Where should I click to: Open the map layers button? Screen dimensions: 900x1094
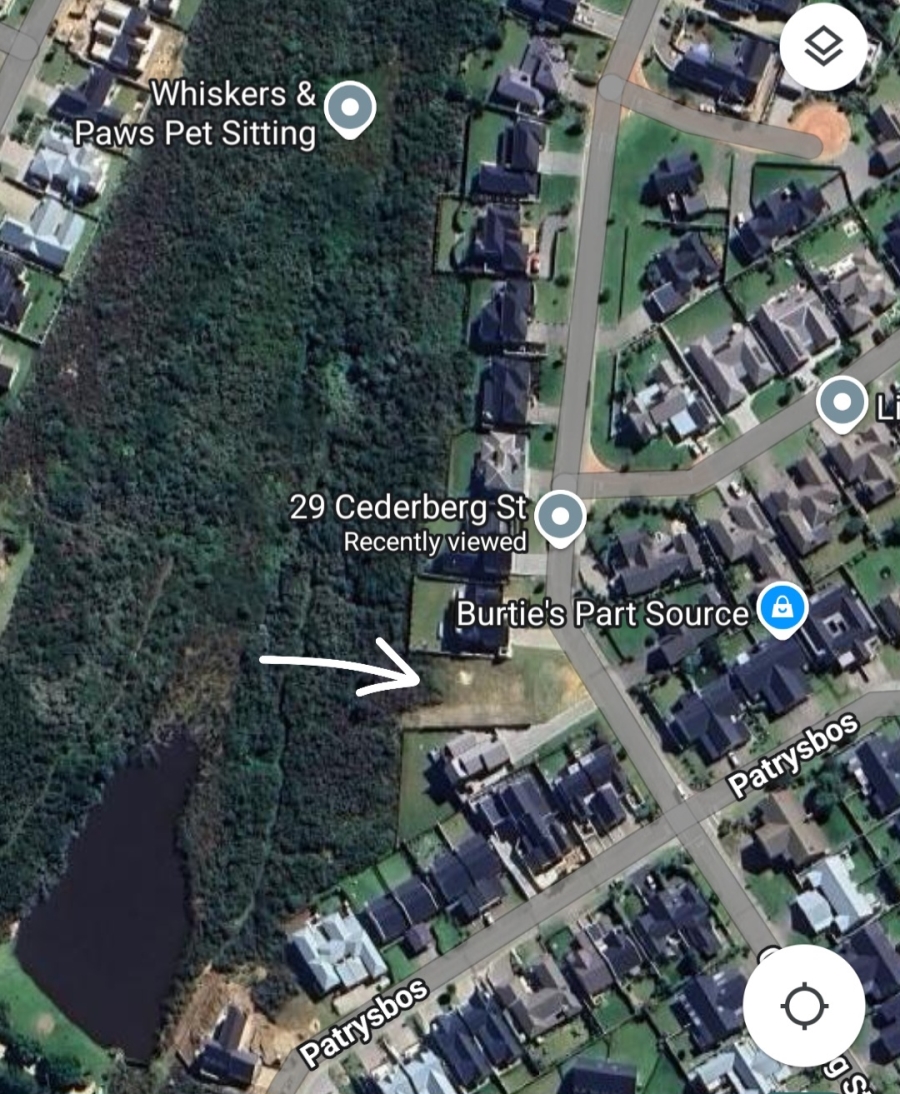pos(823,46)
